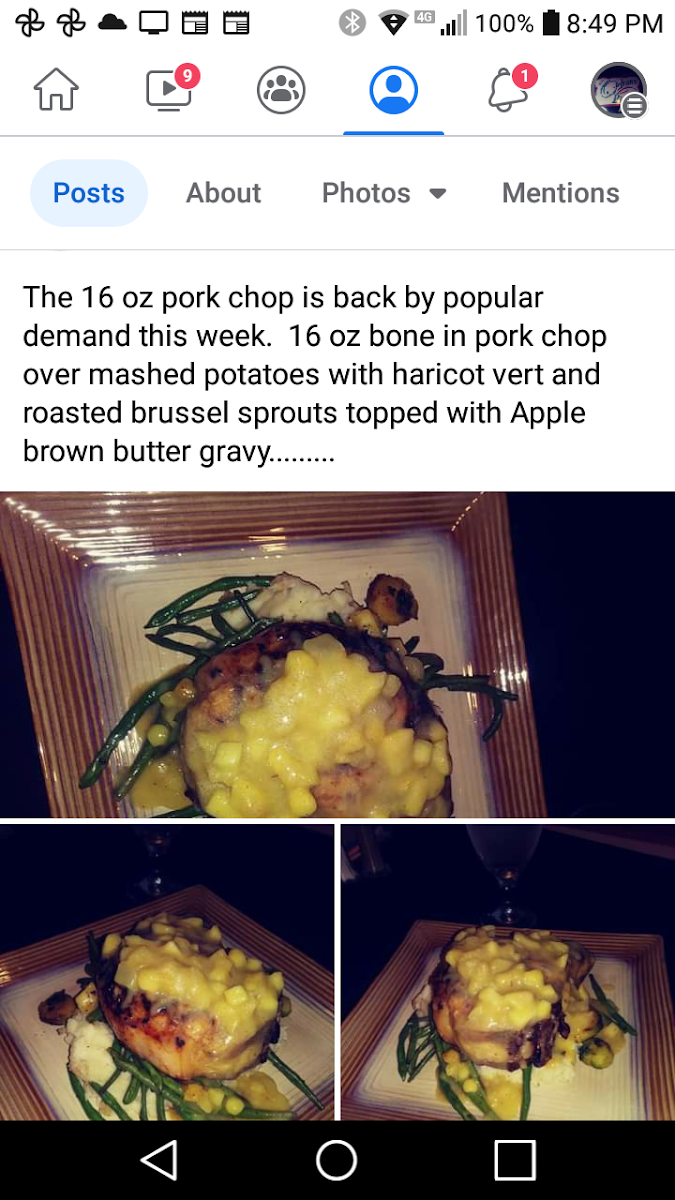View the Mentions section

pyautogui.click(x=561, y=193)
